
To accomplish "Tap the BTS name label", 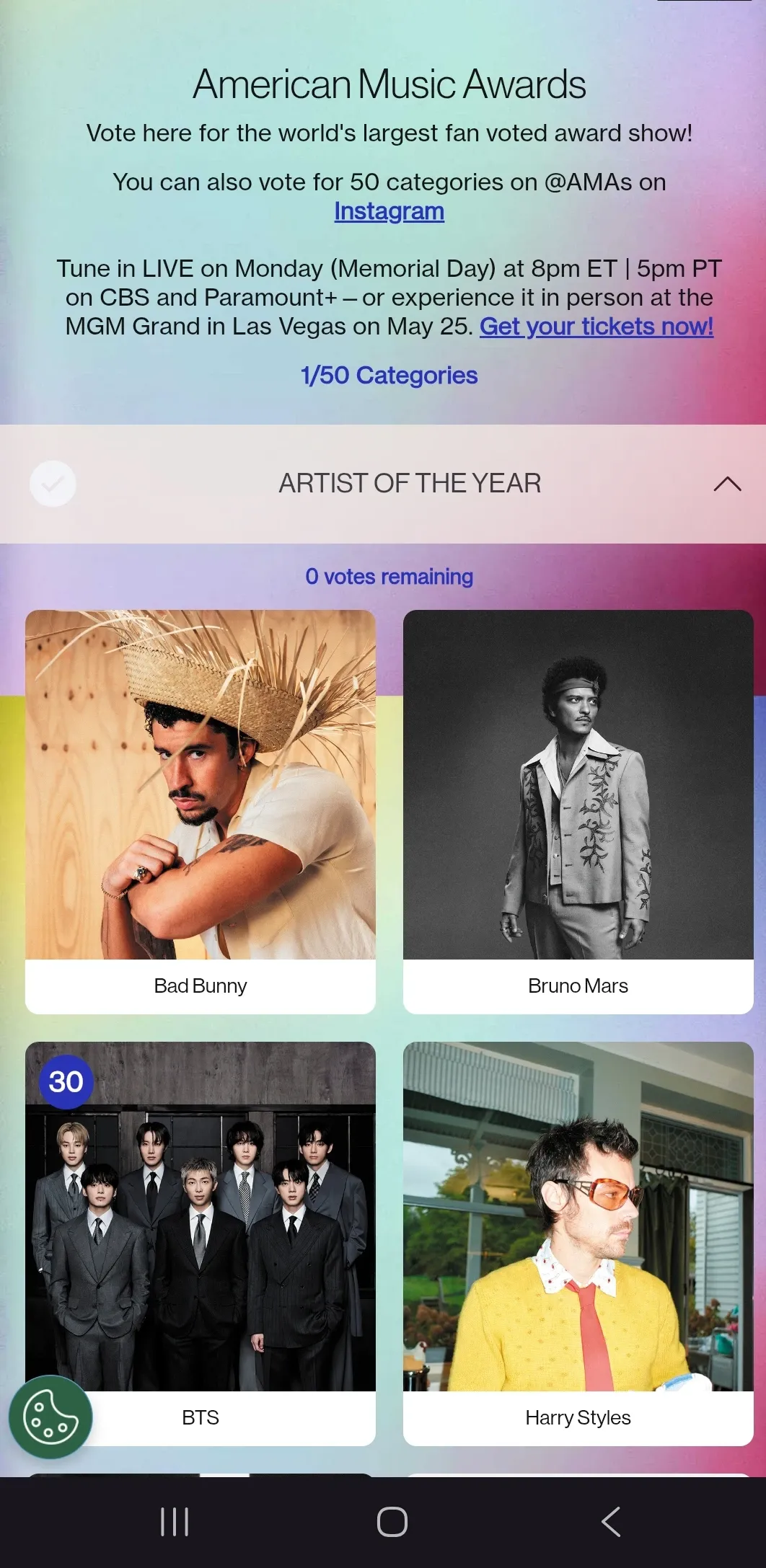I will pos(201,1417).
